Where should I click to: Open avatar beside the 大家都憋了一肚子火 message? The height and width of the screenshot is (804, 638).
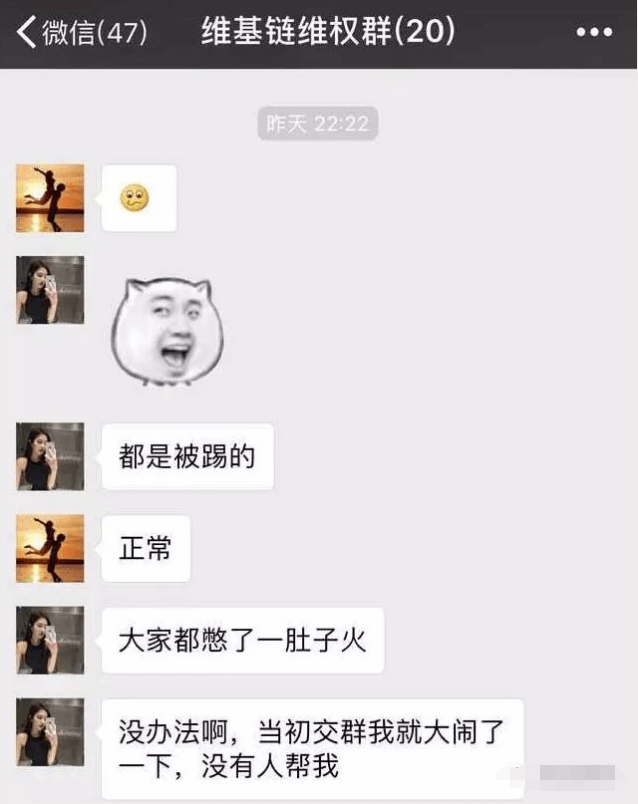pos(50,640)
